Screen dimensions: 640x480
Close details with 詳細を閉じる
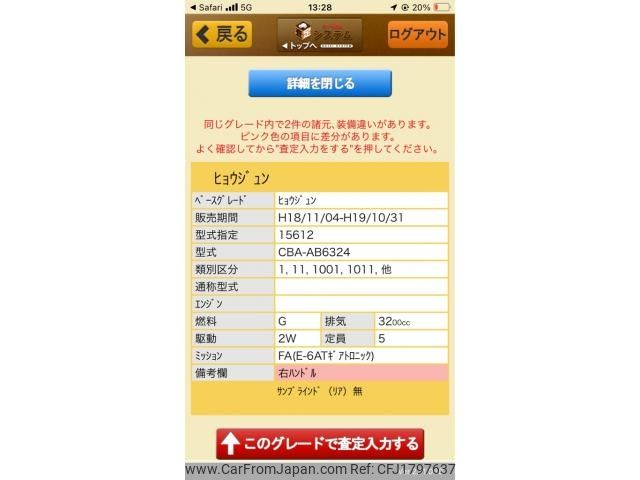click(320, 83)
